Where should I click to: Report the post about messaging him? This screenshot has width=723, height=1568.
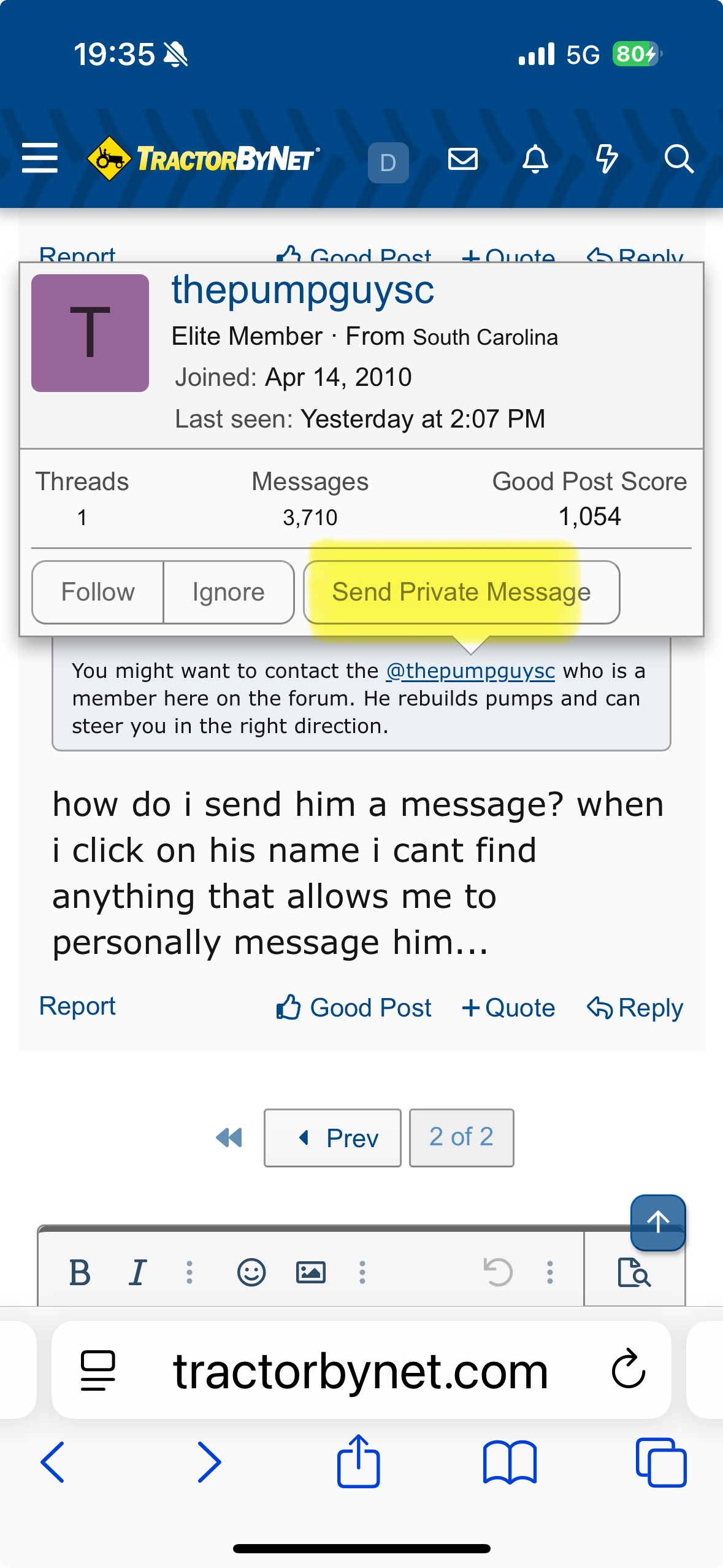77,1006
